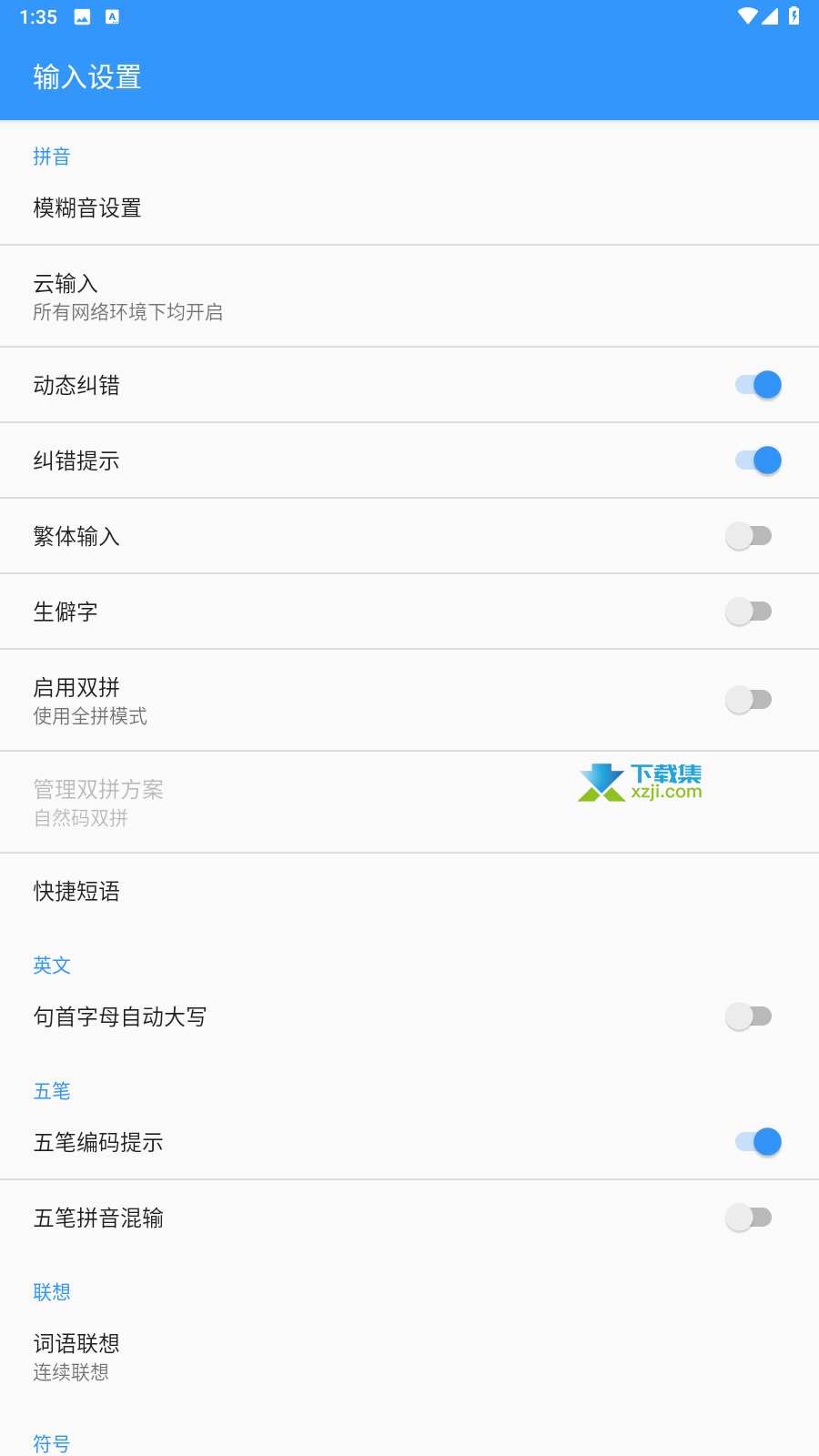Open the 云输入 setting
The image size is (819, 1456).
pyautogui.click(x=409, y=297)
